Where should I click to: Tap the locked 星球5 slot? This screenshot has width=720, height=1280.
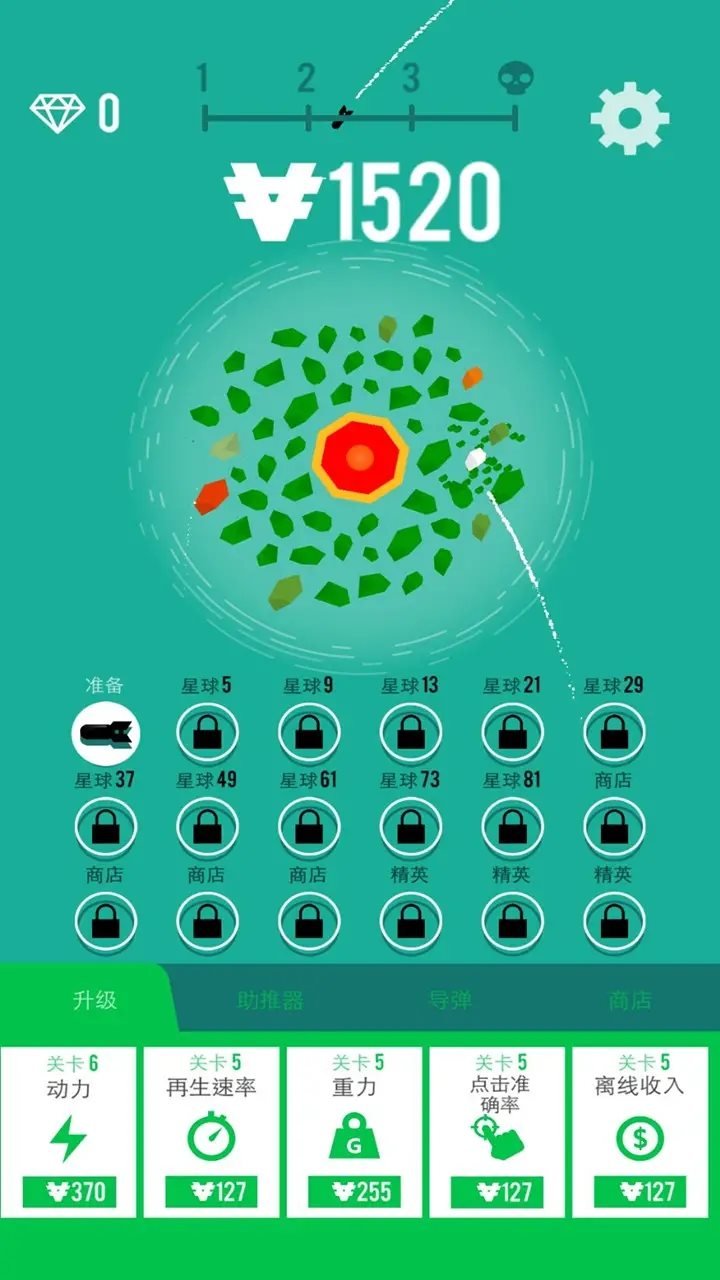[x=207, y=734]
